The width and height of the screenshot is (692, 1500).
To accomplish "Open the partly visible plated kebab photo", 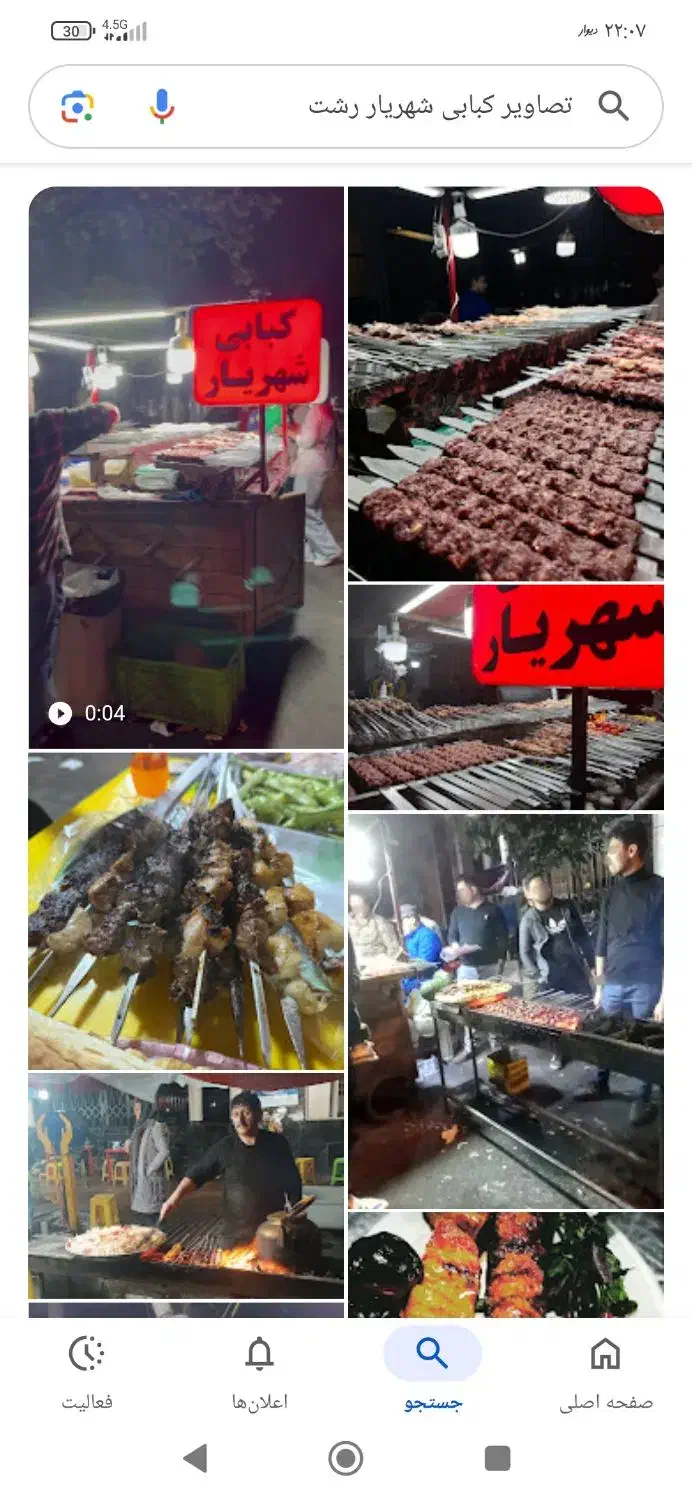I will click(506, 1264).
